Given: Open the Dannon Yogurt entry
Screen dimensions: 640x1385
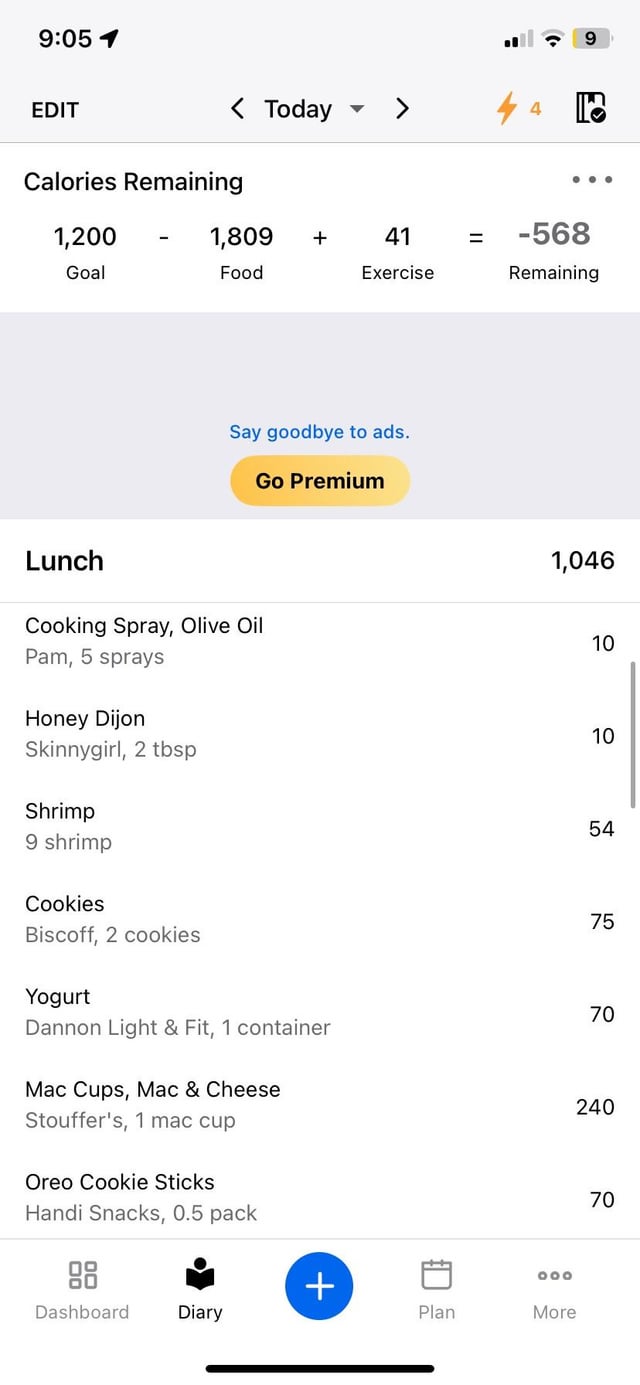Looking at the screenshot, I should [x=320, y=1012].
